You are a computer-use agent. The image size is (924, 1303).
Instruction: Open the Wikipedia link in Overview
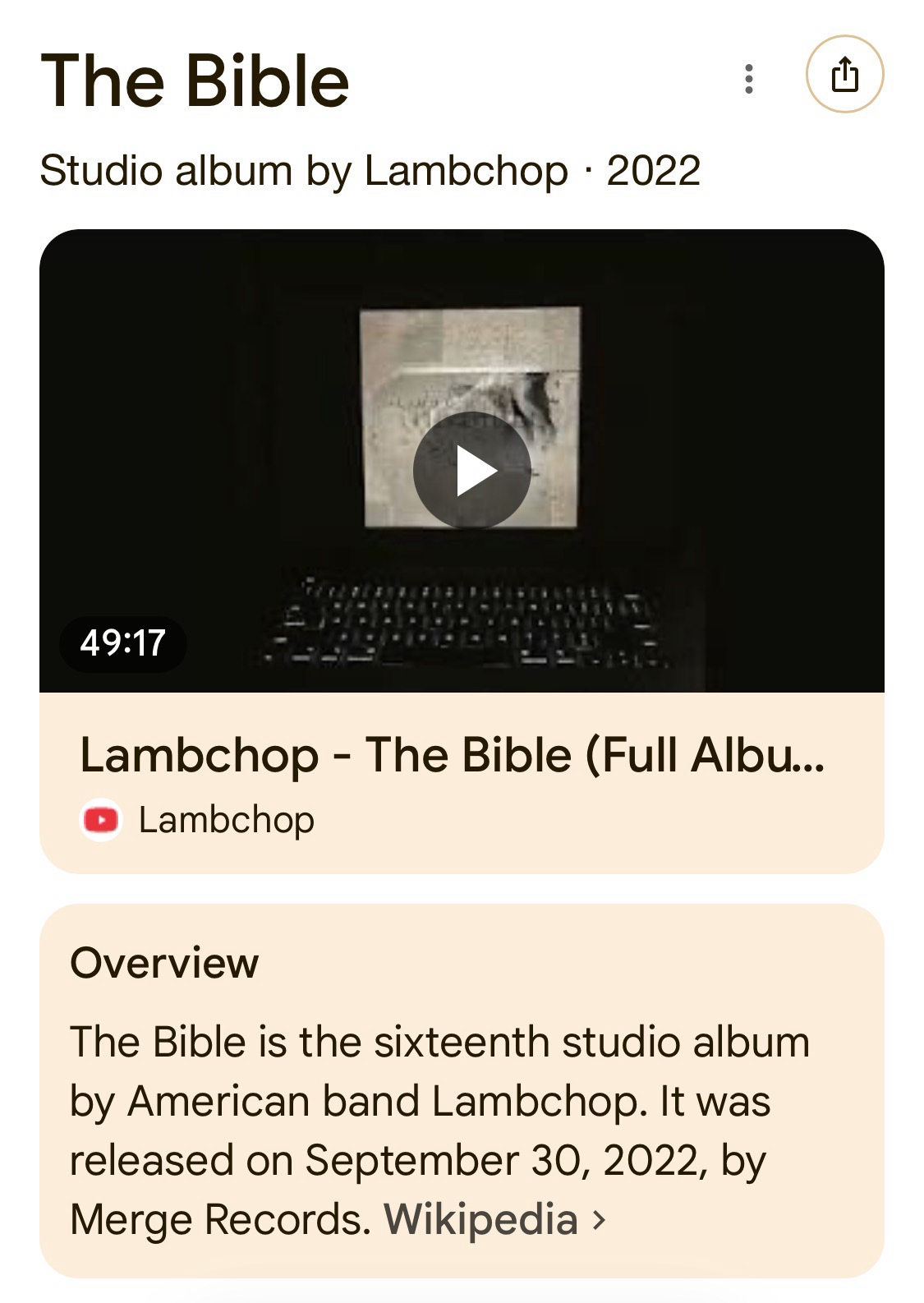481,1219
